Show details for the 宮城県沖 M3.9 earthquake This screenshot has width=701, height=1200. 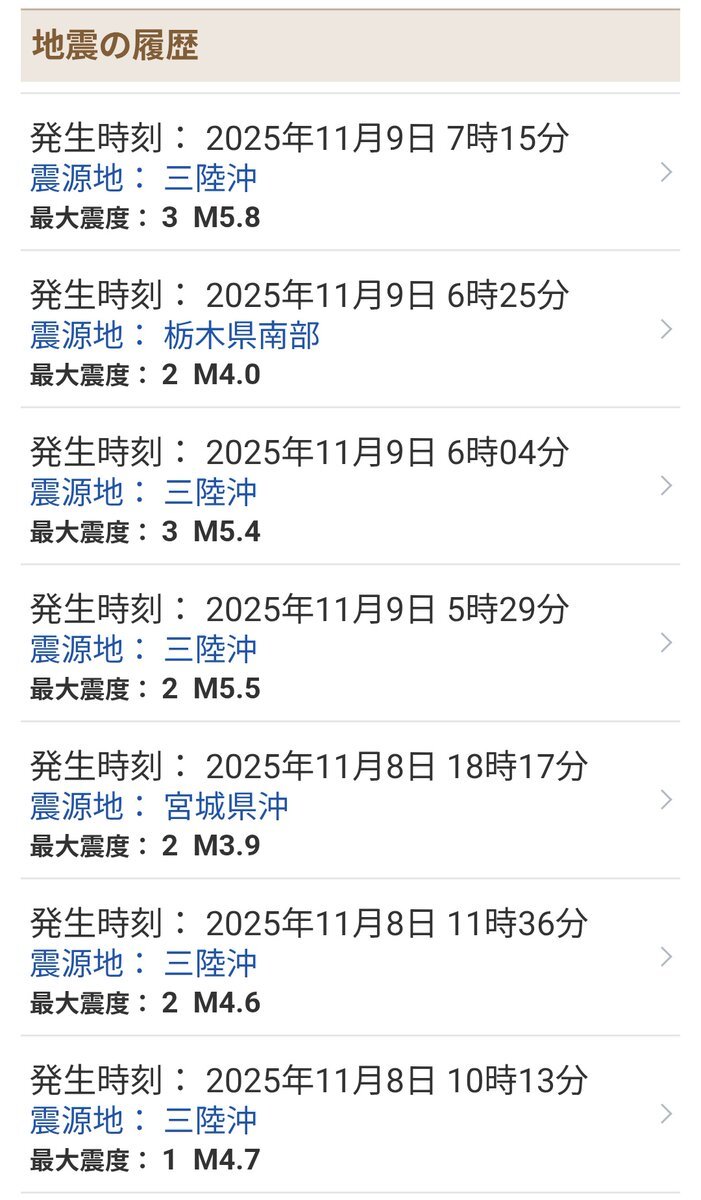click(350, 802)
